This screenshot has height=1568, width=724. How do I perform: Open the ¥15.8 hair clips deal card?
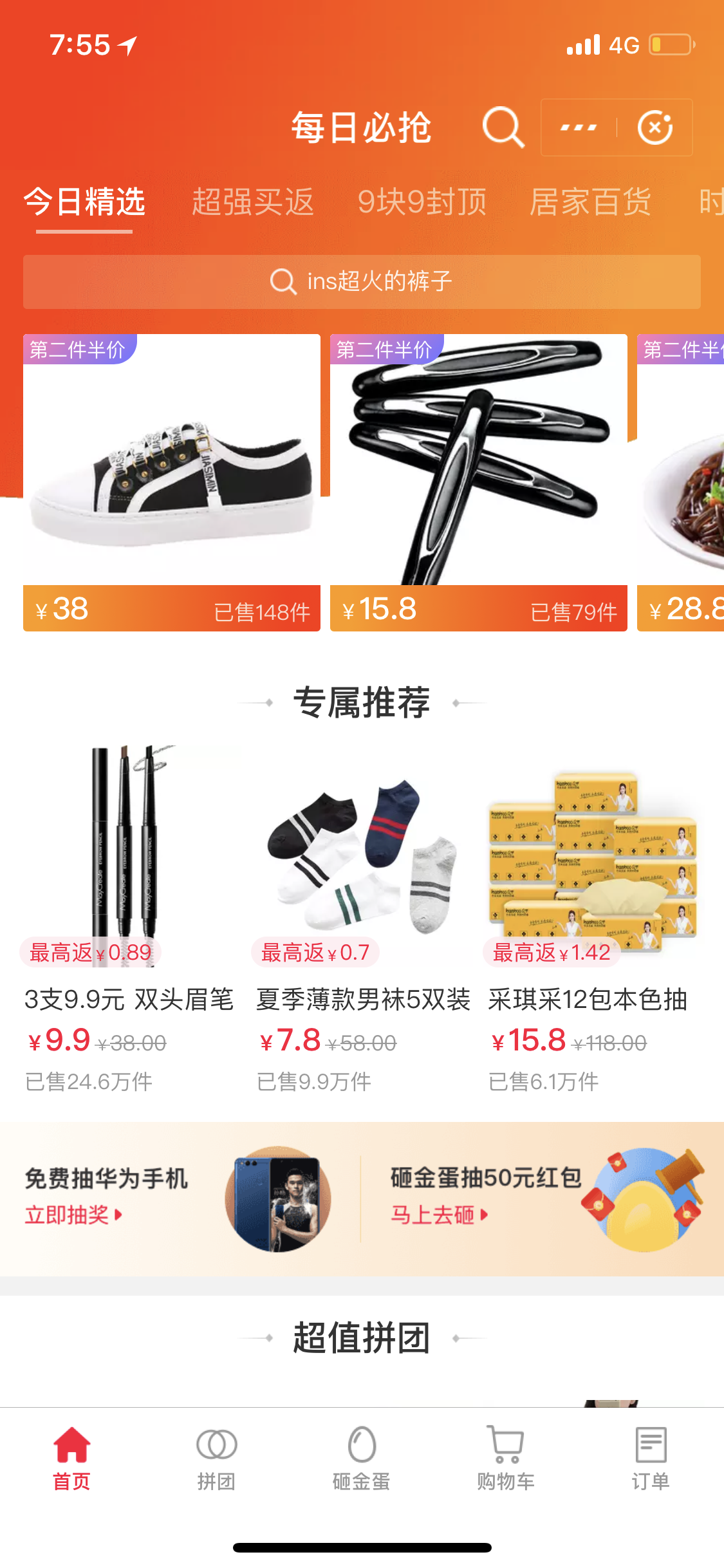click(478, 481)
